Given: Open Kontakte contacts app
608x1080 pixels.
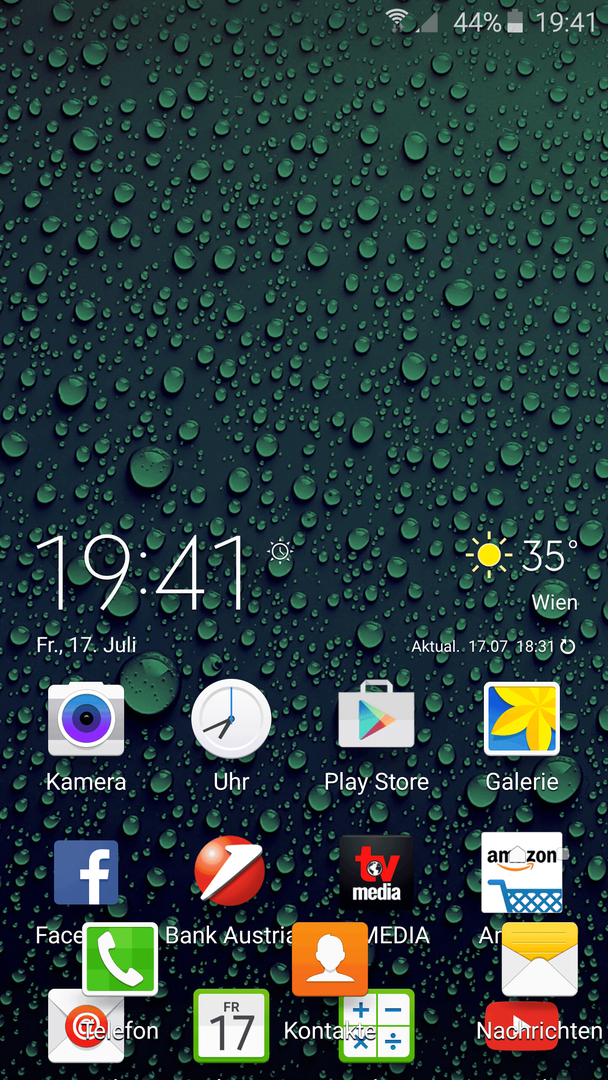Looking at the screenshot, I should (330, 959).
